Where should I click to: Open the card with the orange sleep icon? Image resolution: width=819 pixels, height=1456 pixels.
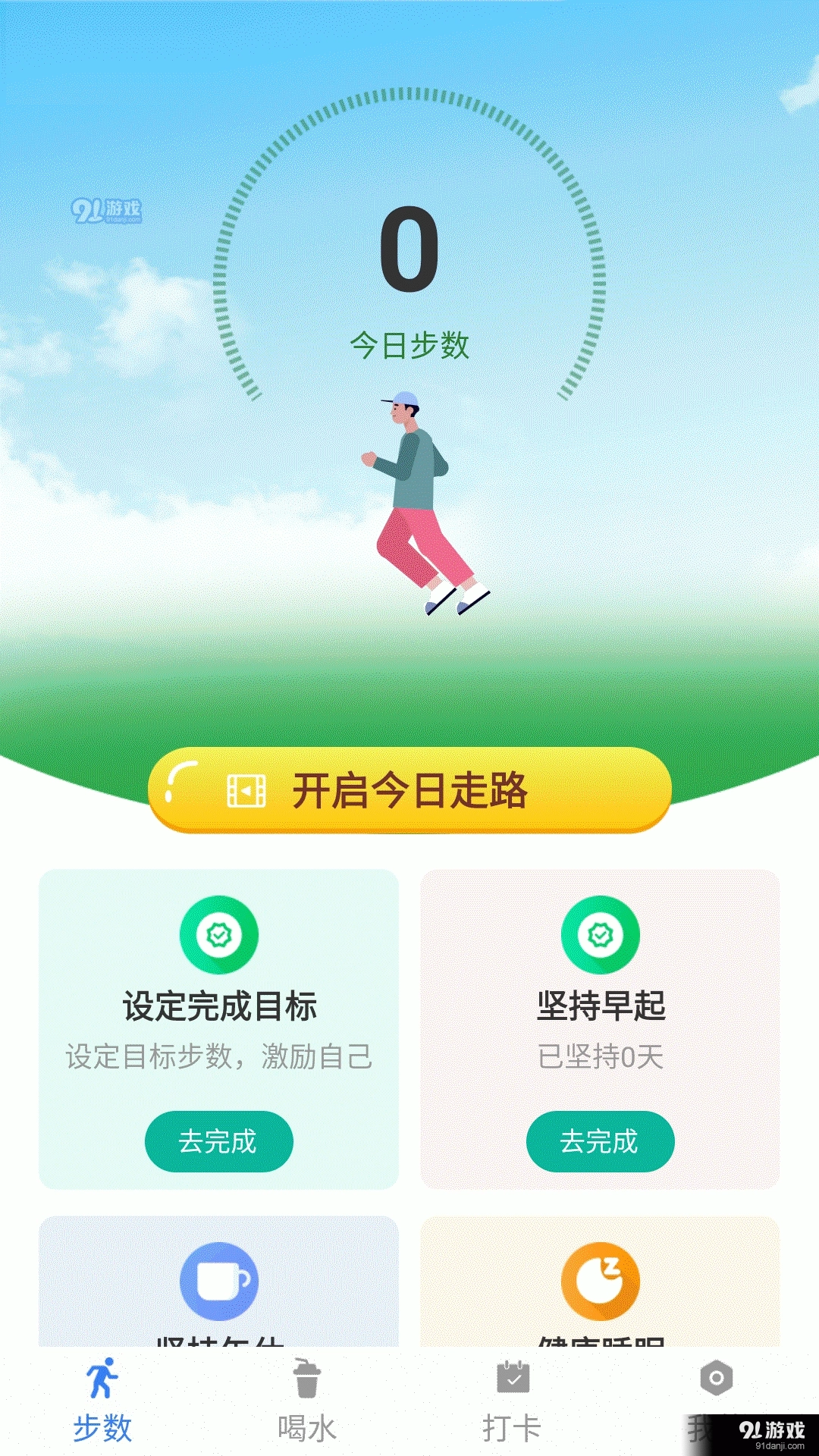(600, 1283)
